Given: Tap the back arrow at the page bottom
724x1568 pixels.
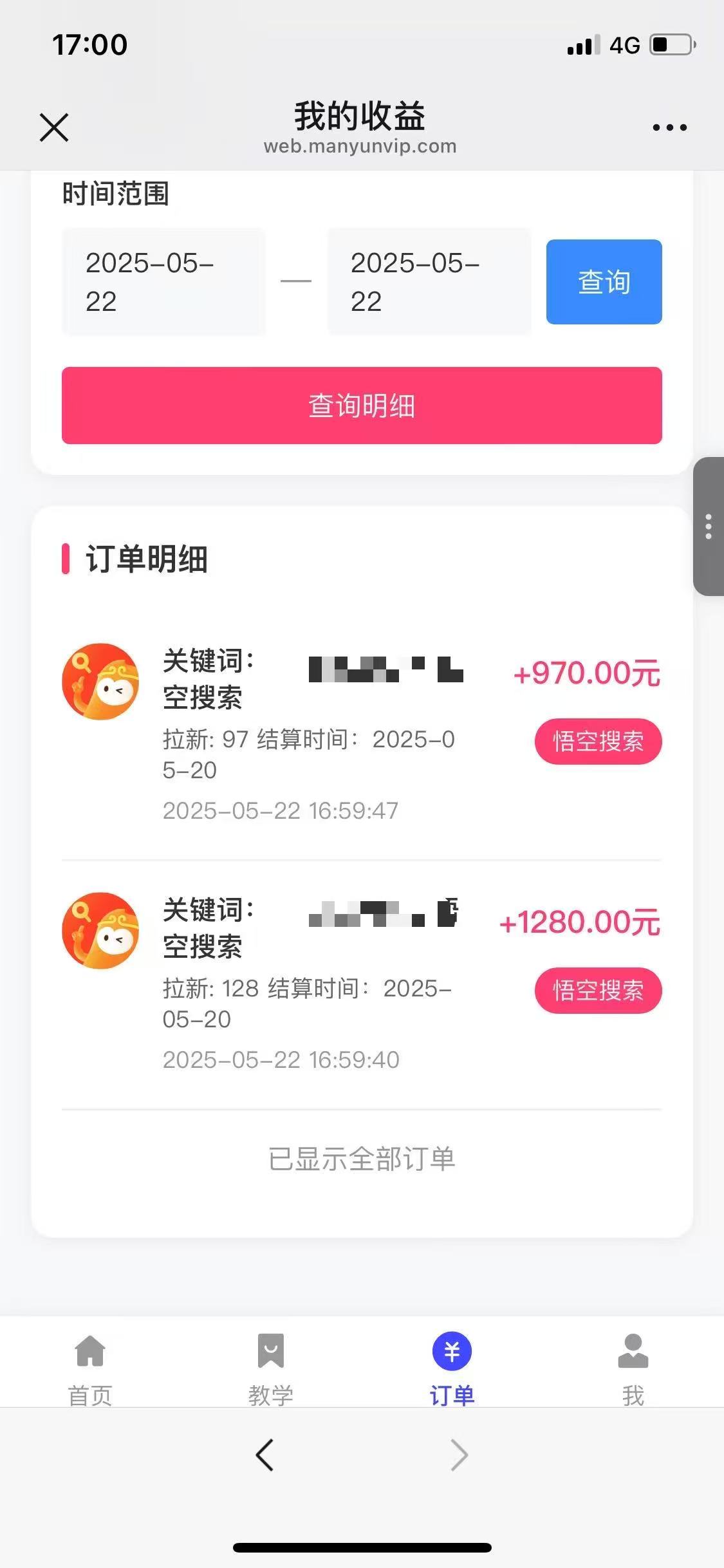Looking at the screenshot, I should 266,1455.
